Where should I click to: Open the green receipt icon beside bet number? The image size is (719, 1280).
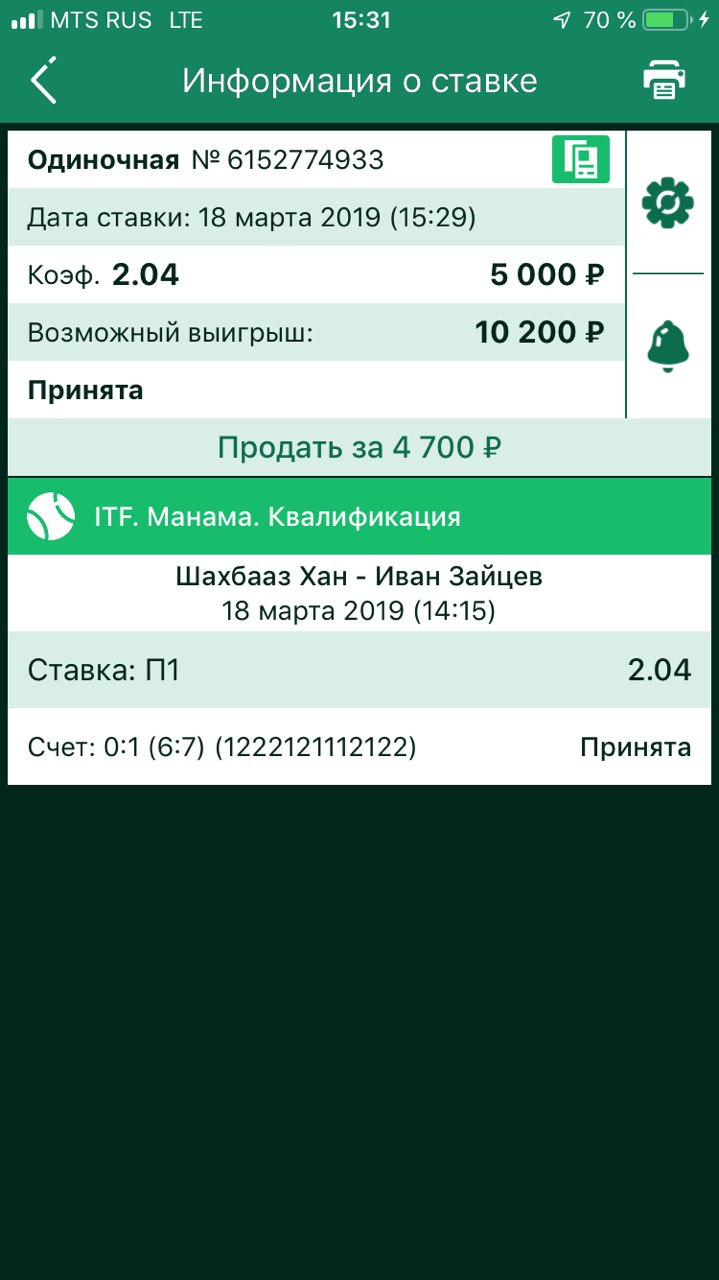[580, 160]
